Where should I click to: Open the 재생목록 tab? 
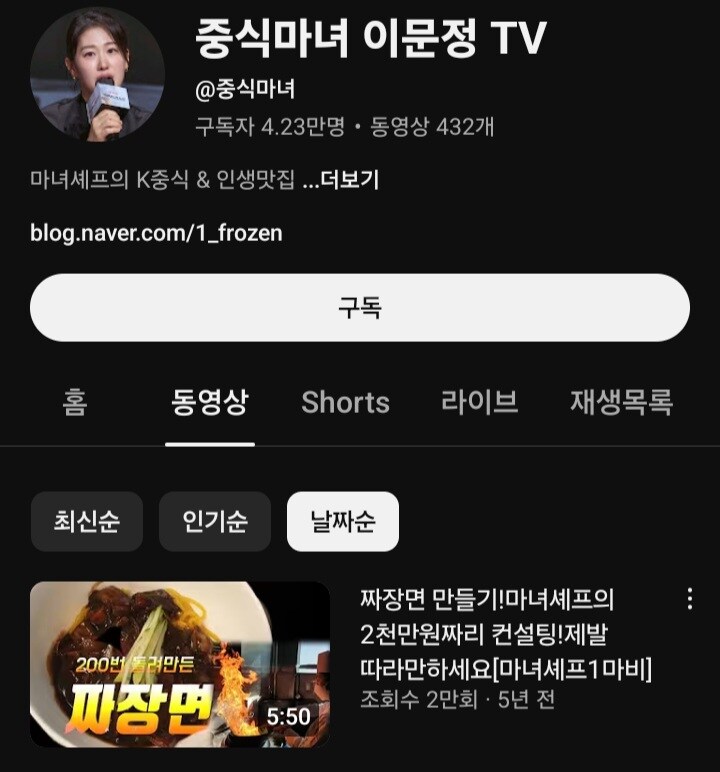point(623,402)
